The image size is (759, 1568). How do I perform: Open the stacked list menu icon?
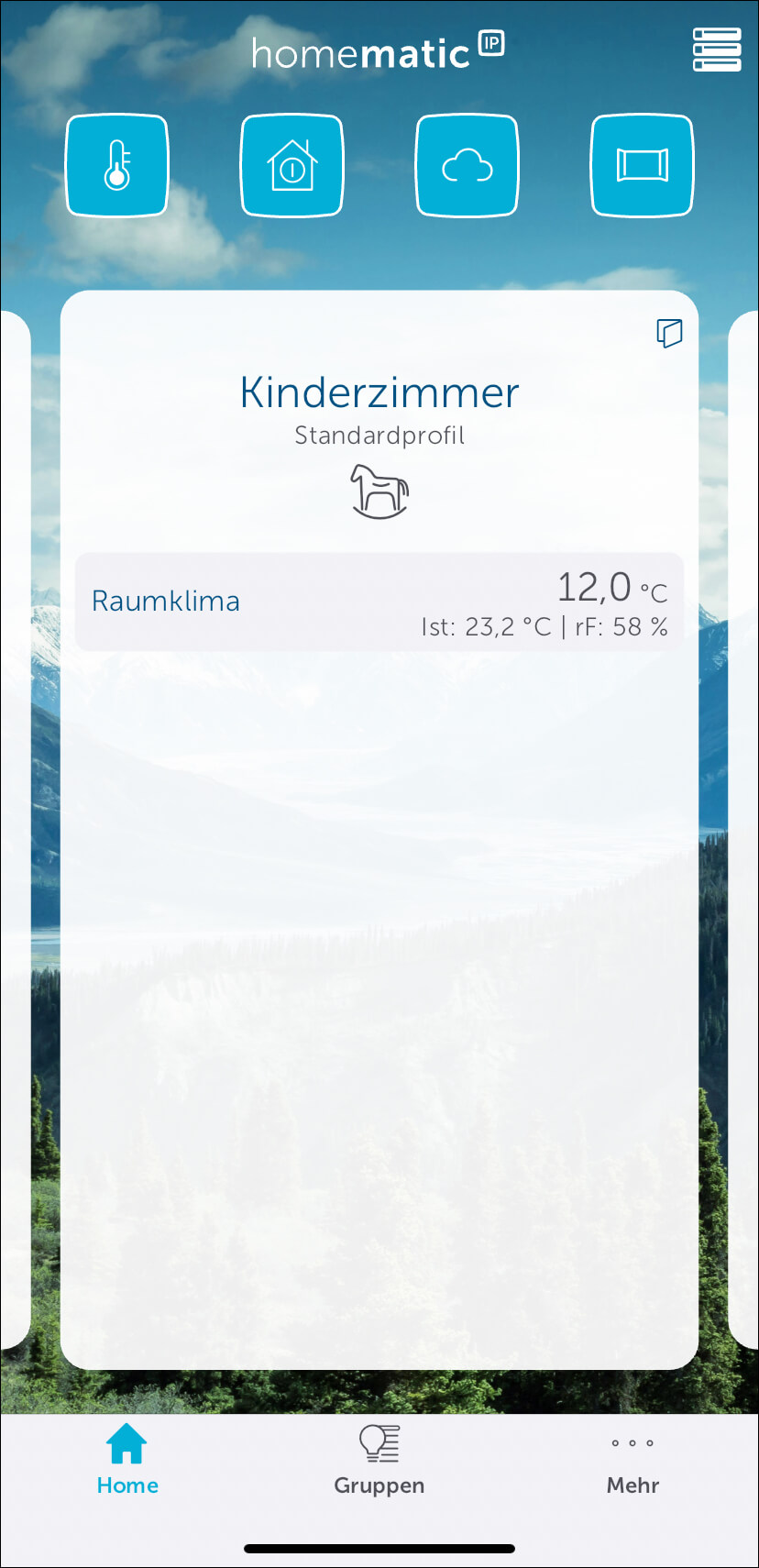716,50
